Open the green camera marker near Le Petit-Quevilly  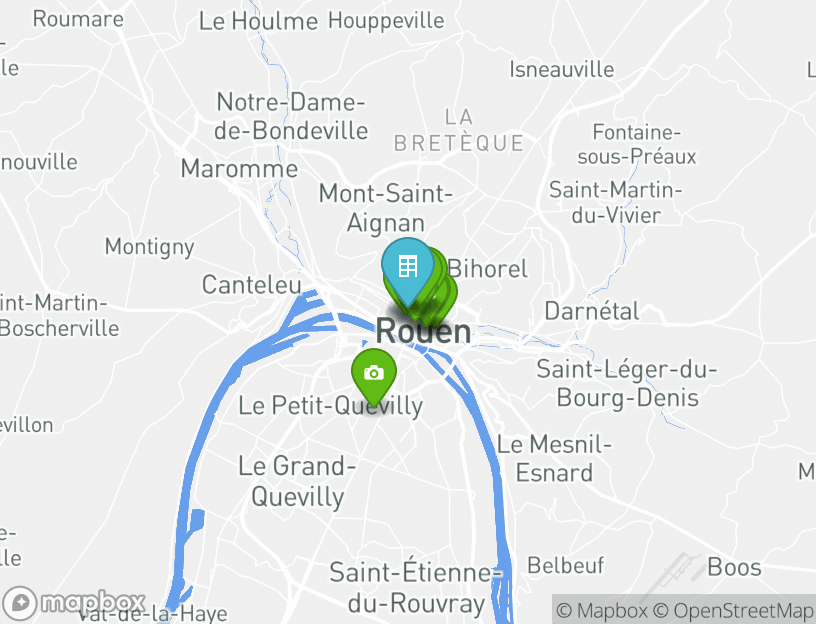[x=374, y=374]
